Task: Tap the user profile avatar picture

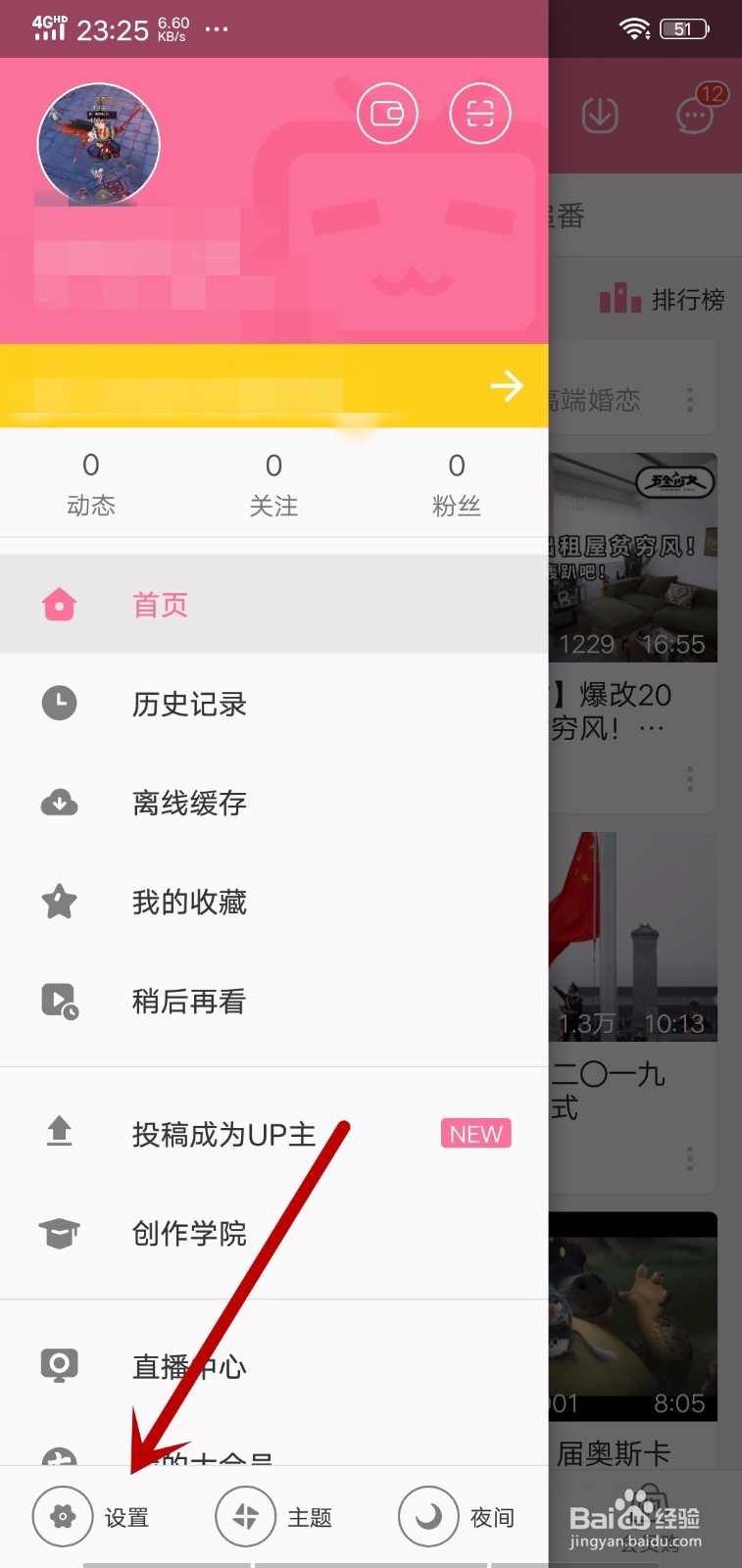Action: coord(98,143)
